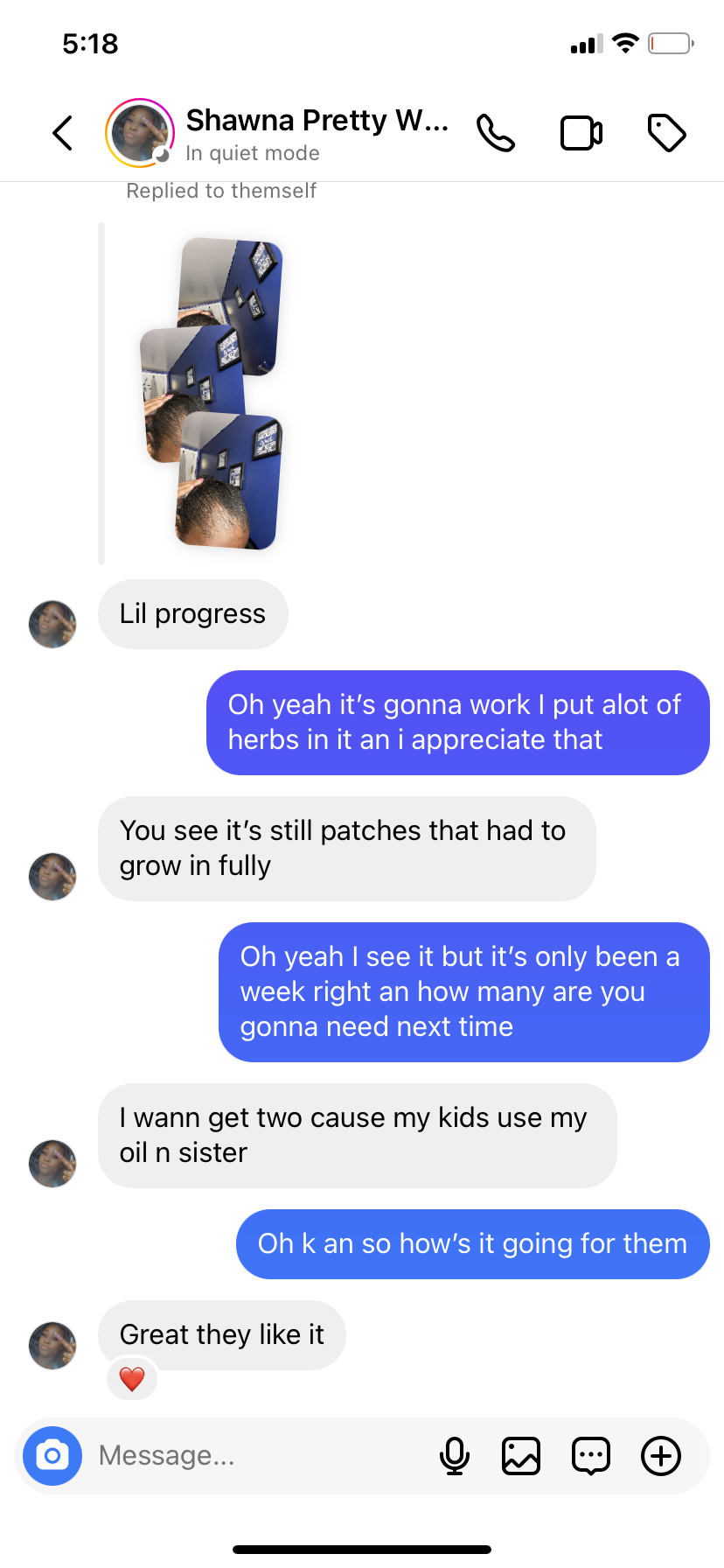View the heart reaction on "Great they like it"
Image resolution: width=724 pixels, height=1568 pixels.
132,1380
